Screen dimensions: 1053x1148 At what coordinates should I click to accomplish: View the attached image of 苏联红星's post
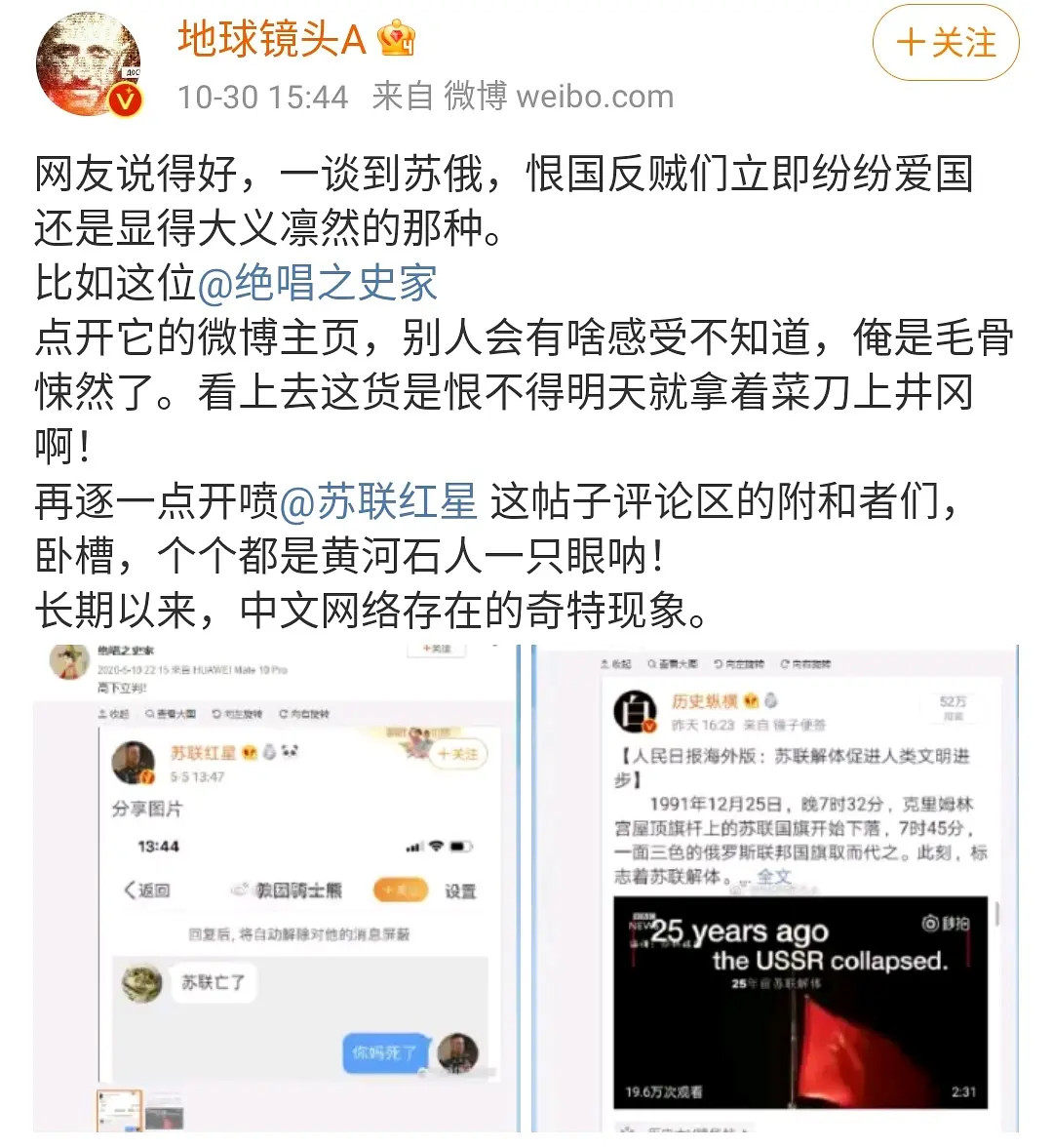[276, 888]
